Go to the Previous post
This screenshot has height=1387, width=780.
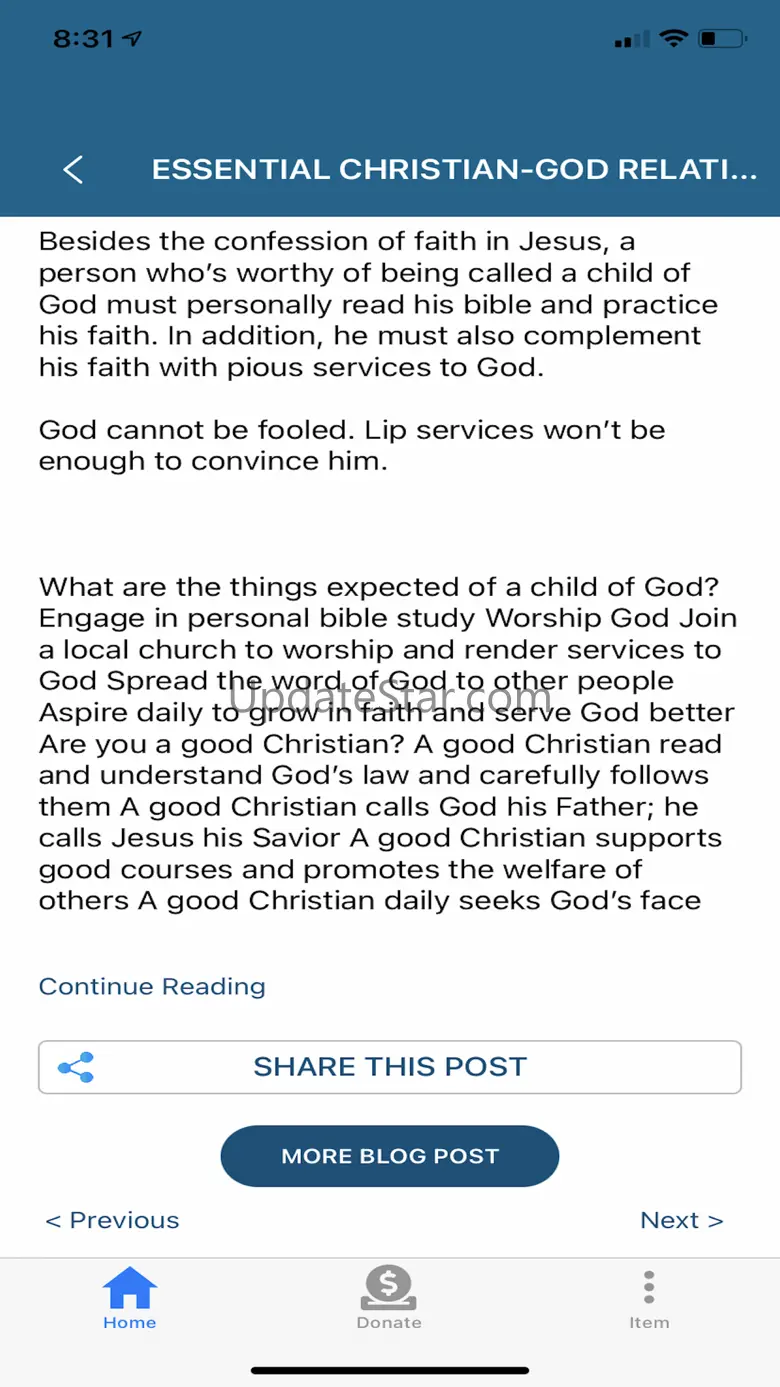(x=113, y=1221)
